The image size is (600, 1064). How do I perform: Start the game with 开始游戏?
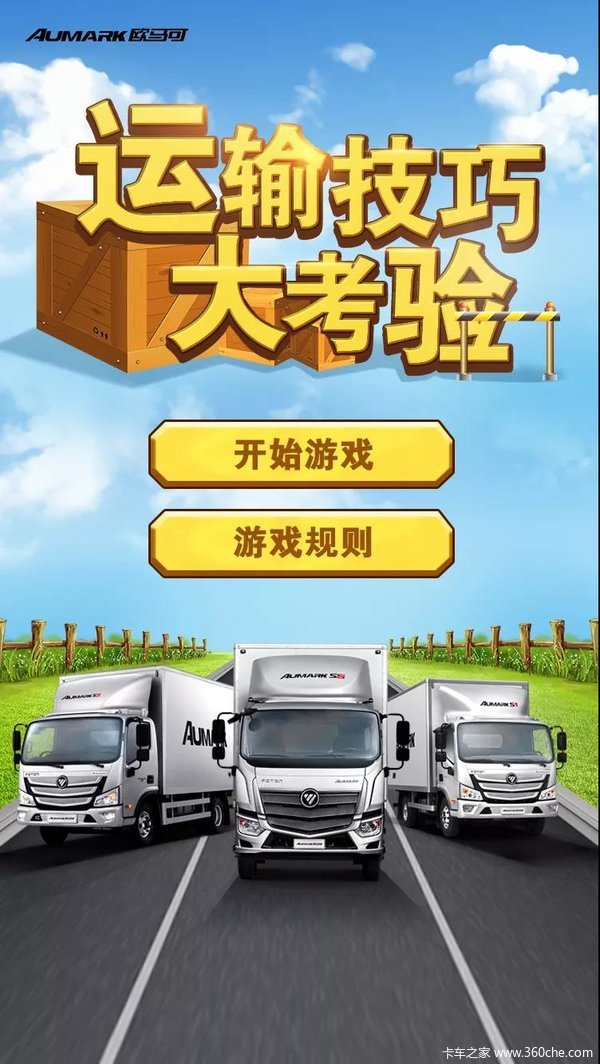pos(301,454)
